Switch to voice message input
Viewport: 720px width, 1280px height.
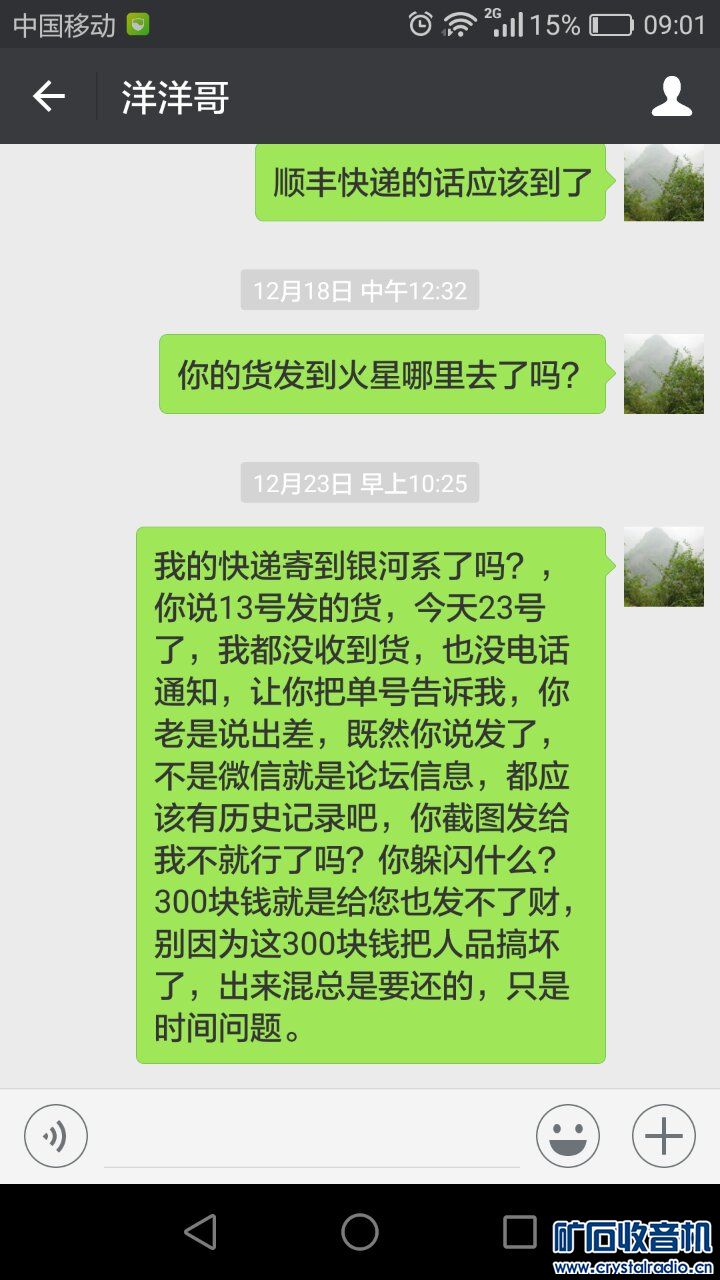[x=56, y=1136]
